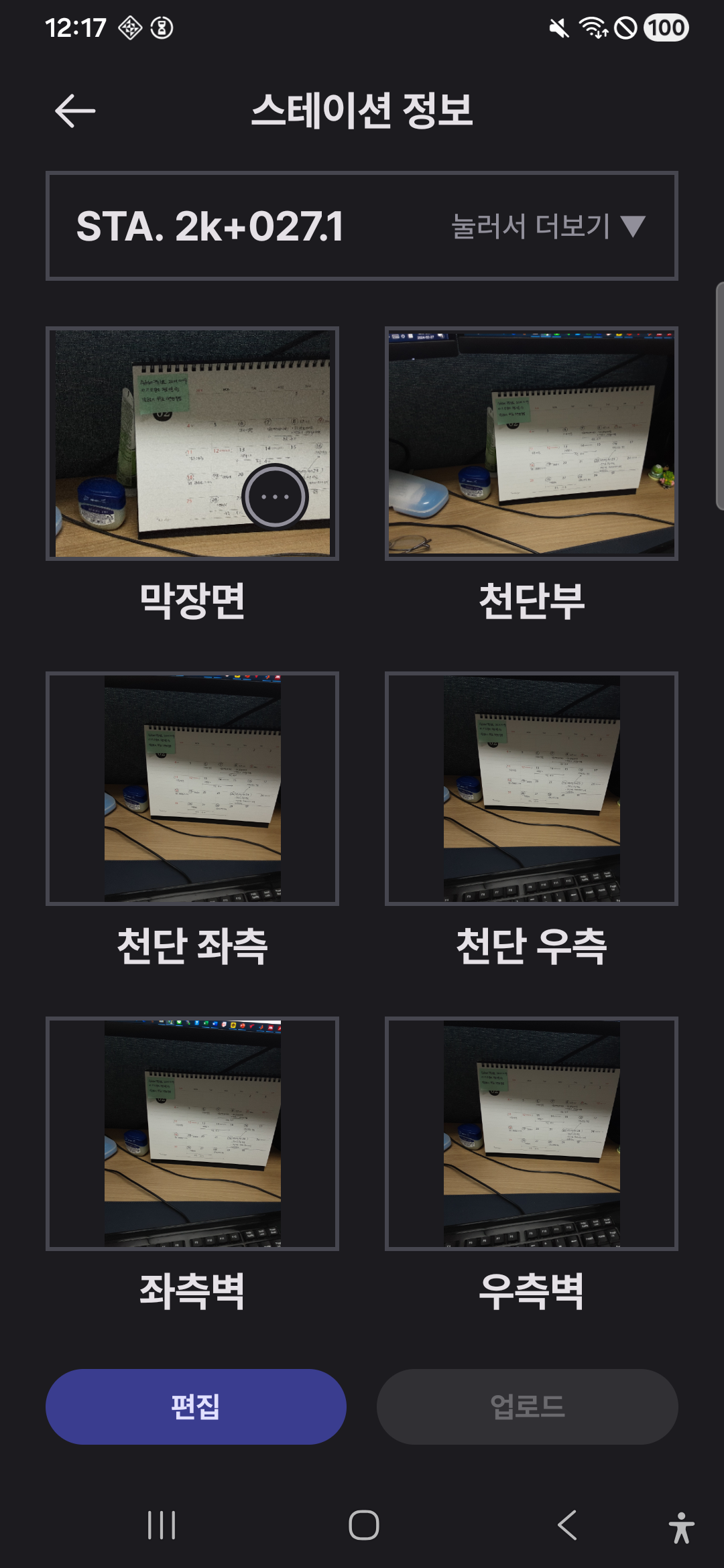Viewport: 724px width, 1568px height.
Task: Open the 천단부 photo tile
Action: click(x=531, y=443)
